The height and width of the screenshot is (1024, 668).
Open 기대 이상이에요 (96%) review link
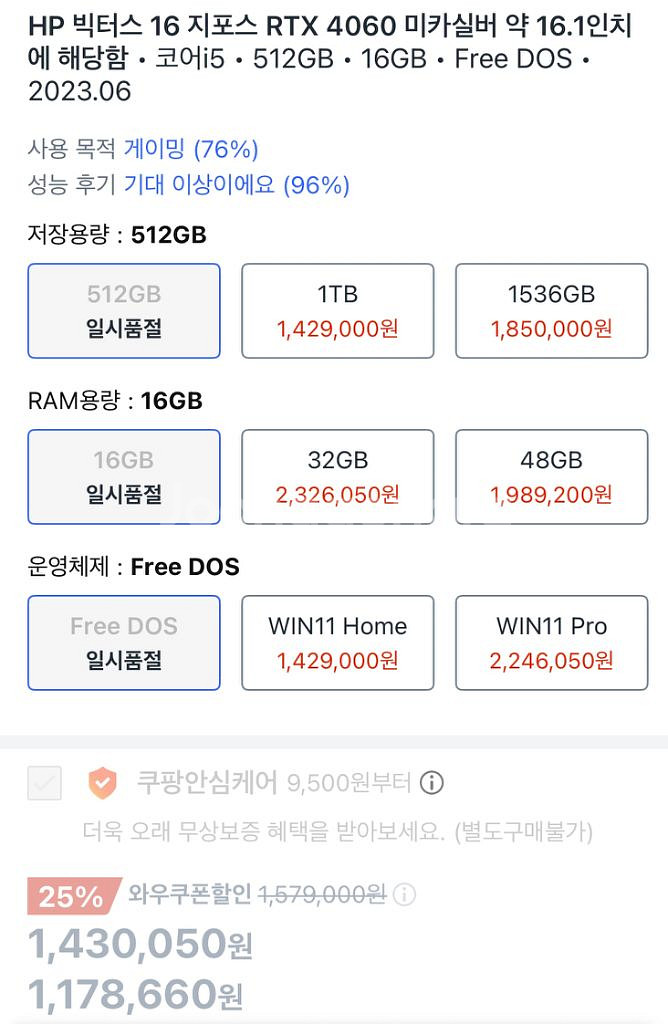(x=236, y=185)
